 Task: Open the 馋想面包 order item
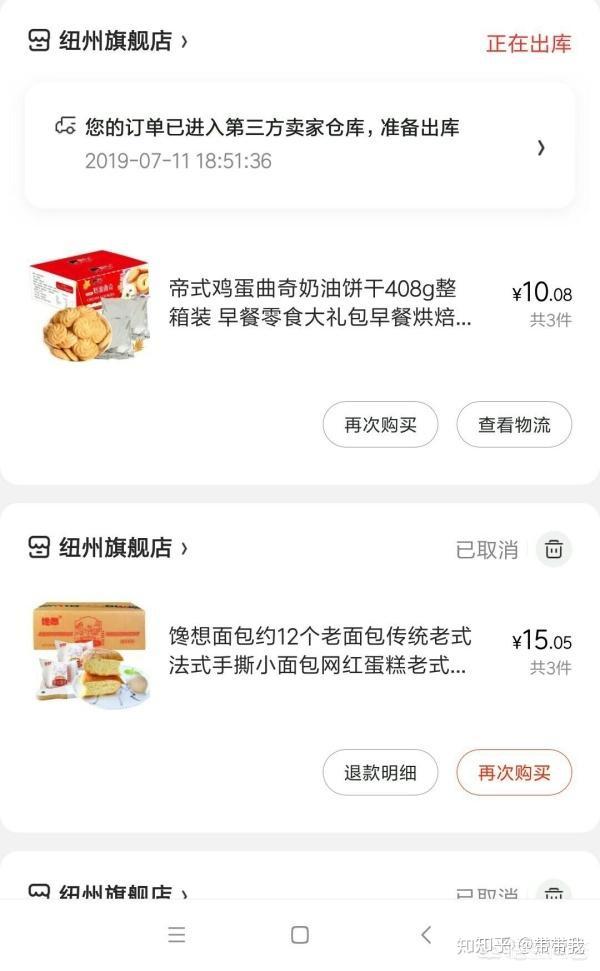click(318, 651)
